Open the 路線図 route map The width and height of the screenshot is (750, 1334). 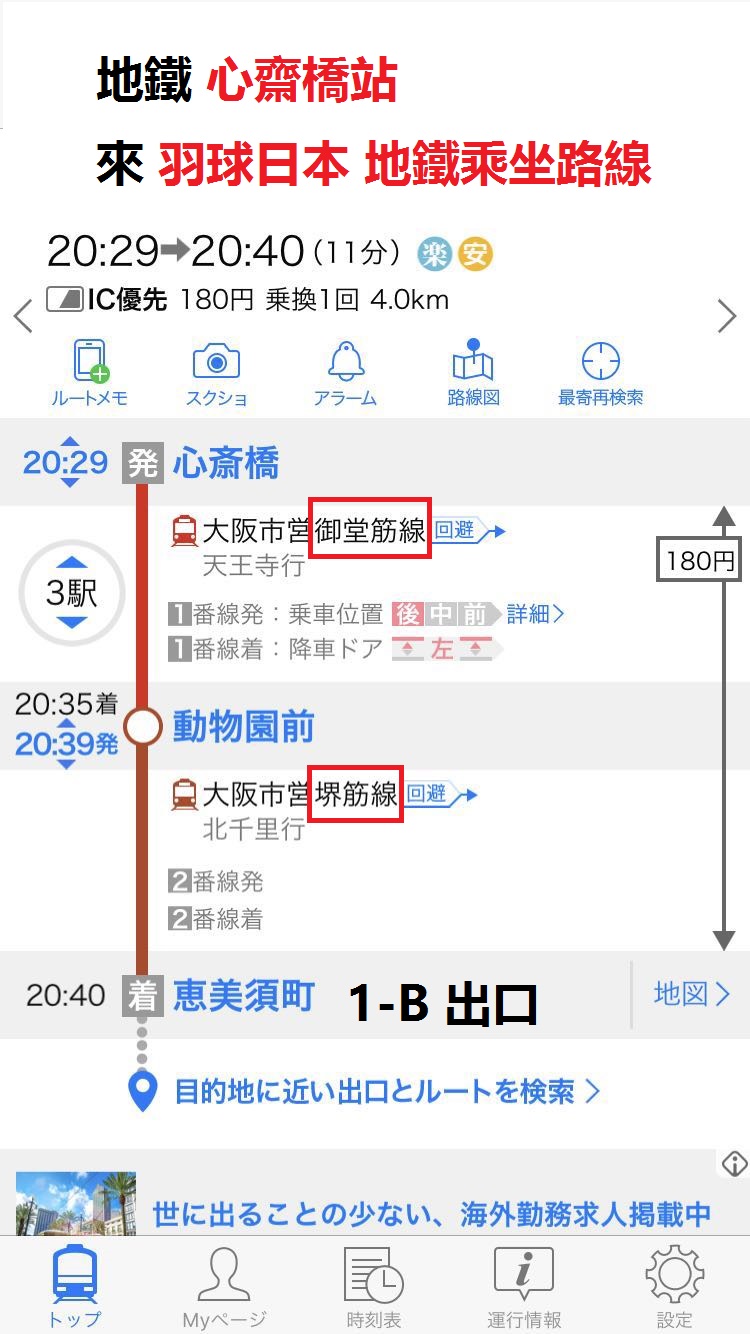pyautogui.click(x=473, y=374)
